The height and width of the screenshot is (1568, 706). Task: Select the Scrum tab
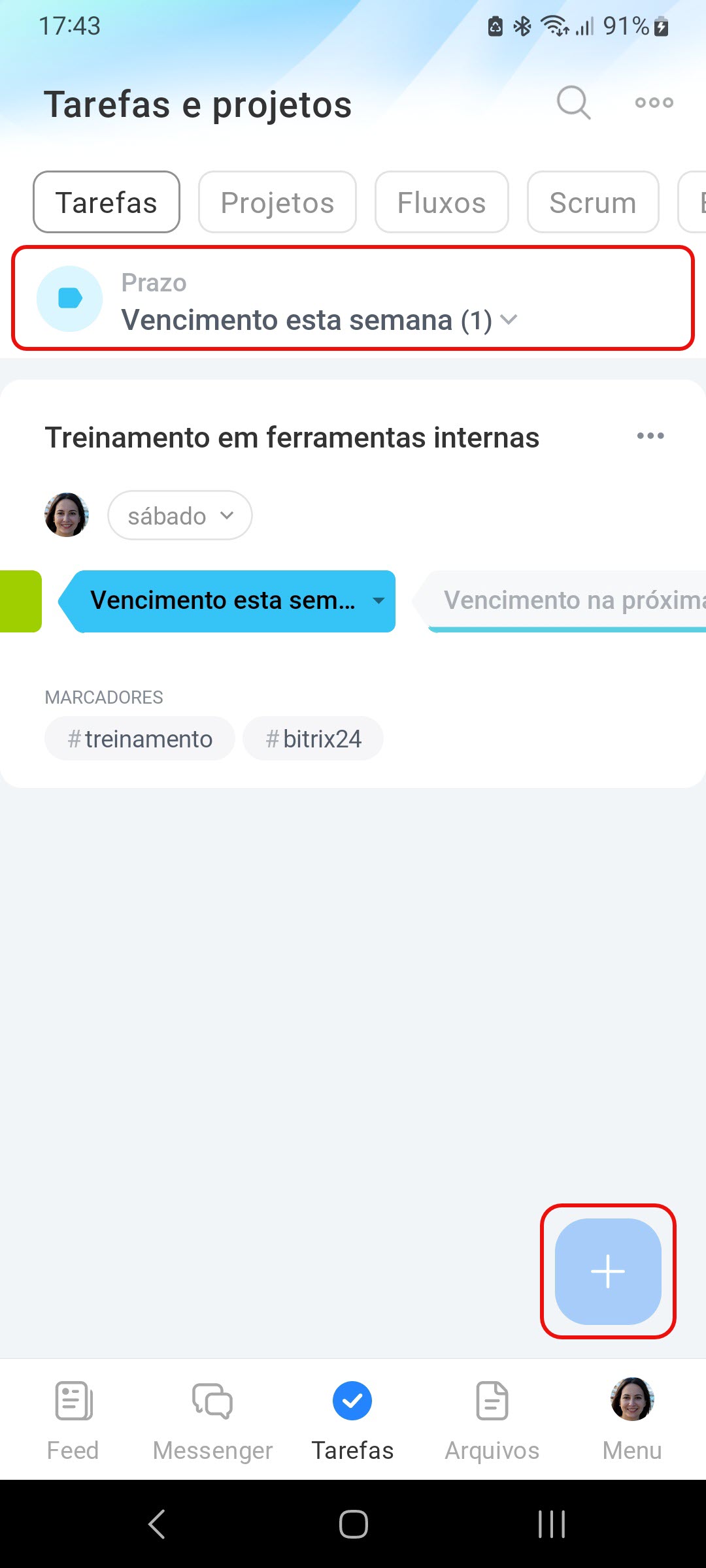tap(592, 203)
